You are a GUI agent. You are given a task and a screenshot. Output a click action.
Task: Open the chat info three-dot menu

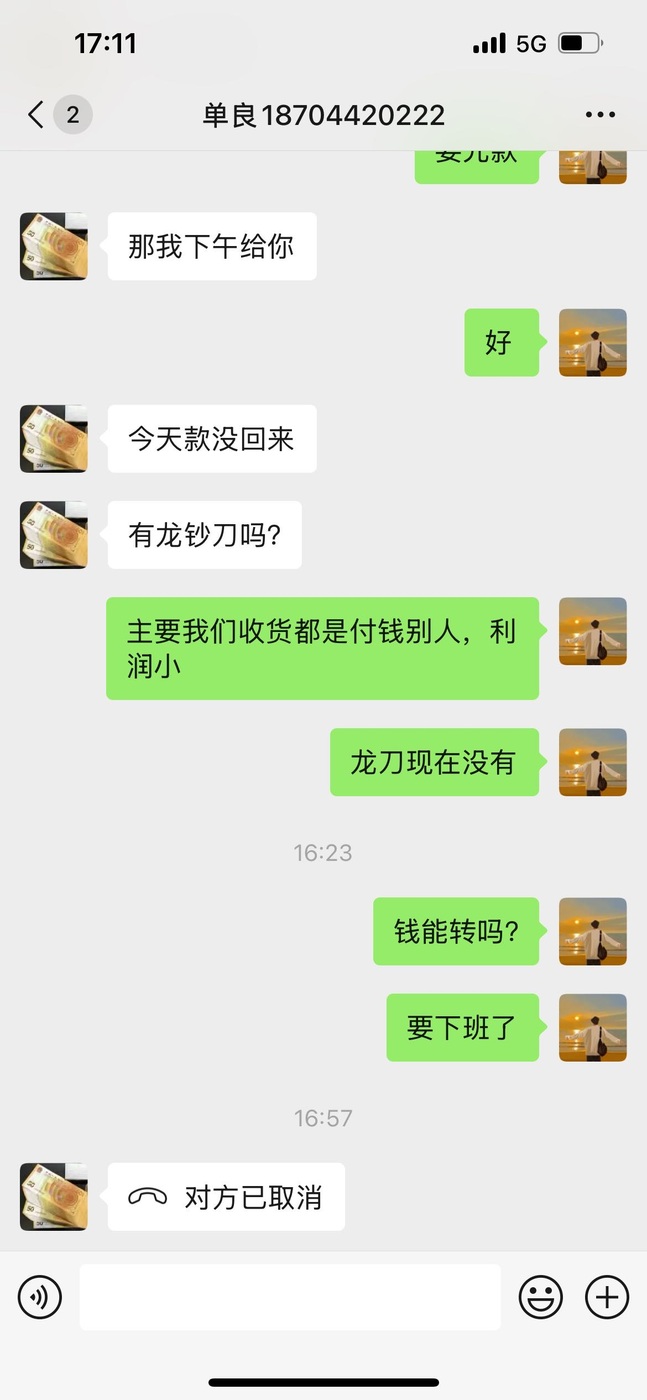[600, 115]
